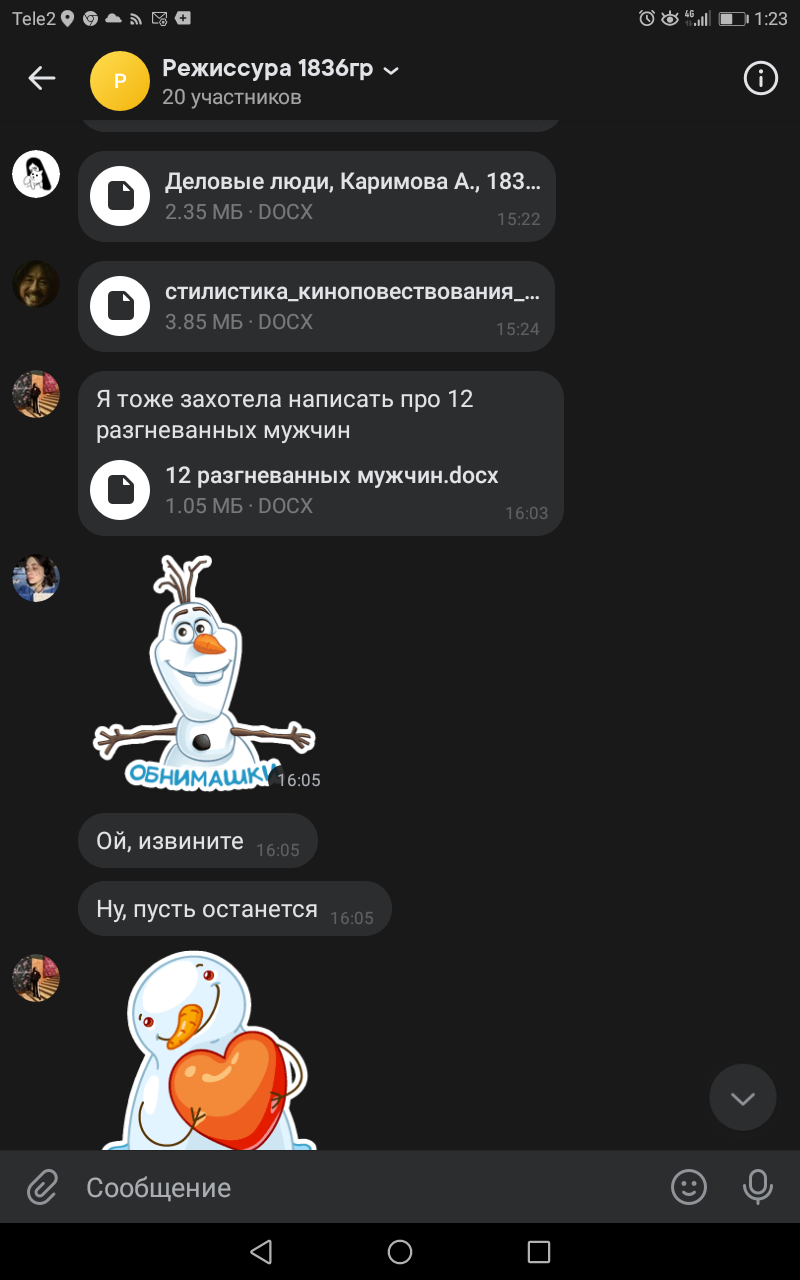Open the стилистика_киноповествования DOCX file
Screen dimensions: 800x1280
(316, 307)
